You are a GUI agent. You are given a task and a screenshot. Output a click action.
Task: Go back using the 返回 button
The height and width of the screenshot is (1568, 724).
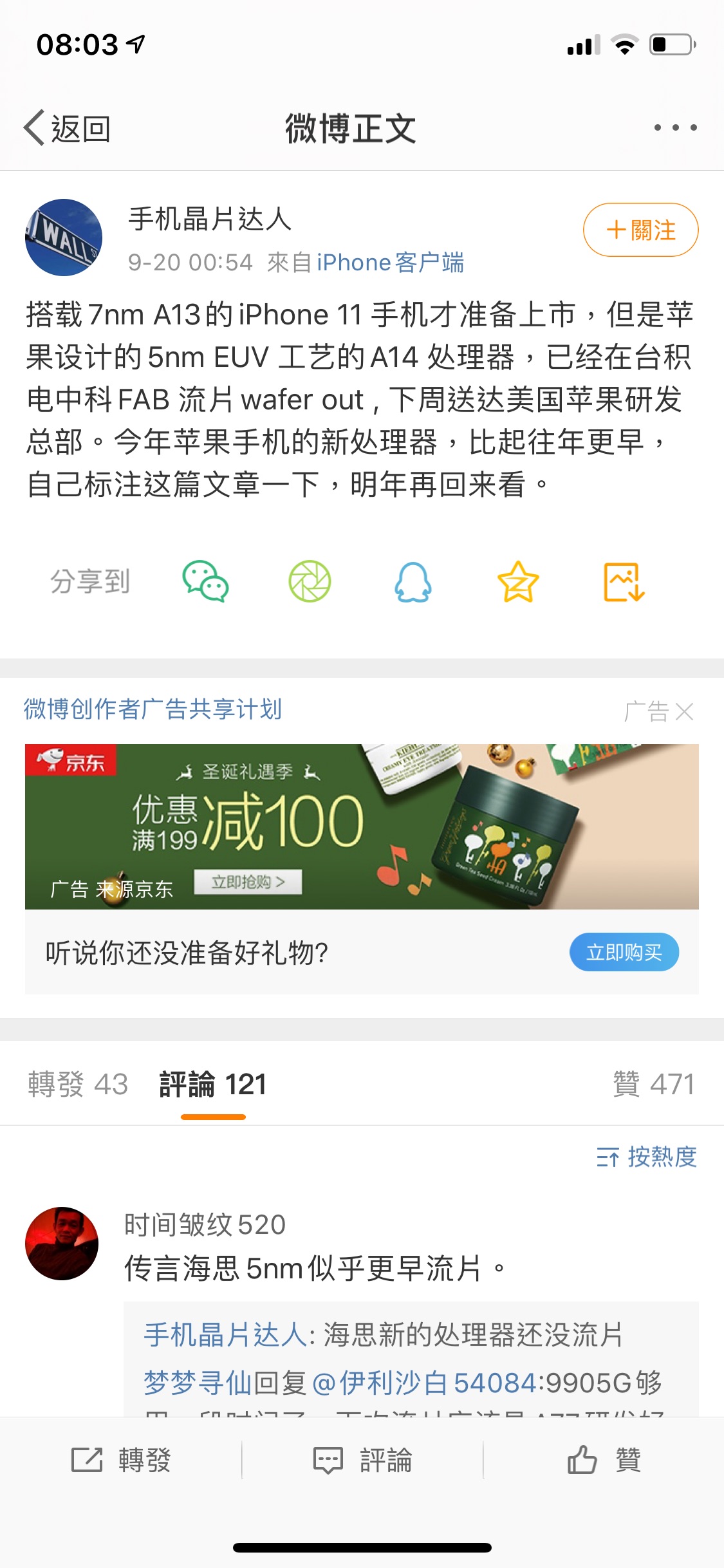[67, 128]
